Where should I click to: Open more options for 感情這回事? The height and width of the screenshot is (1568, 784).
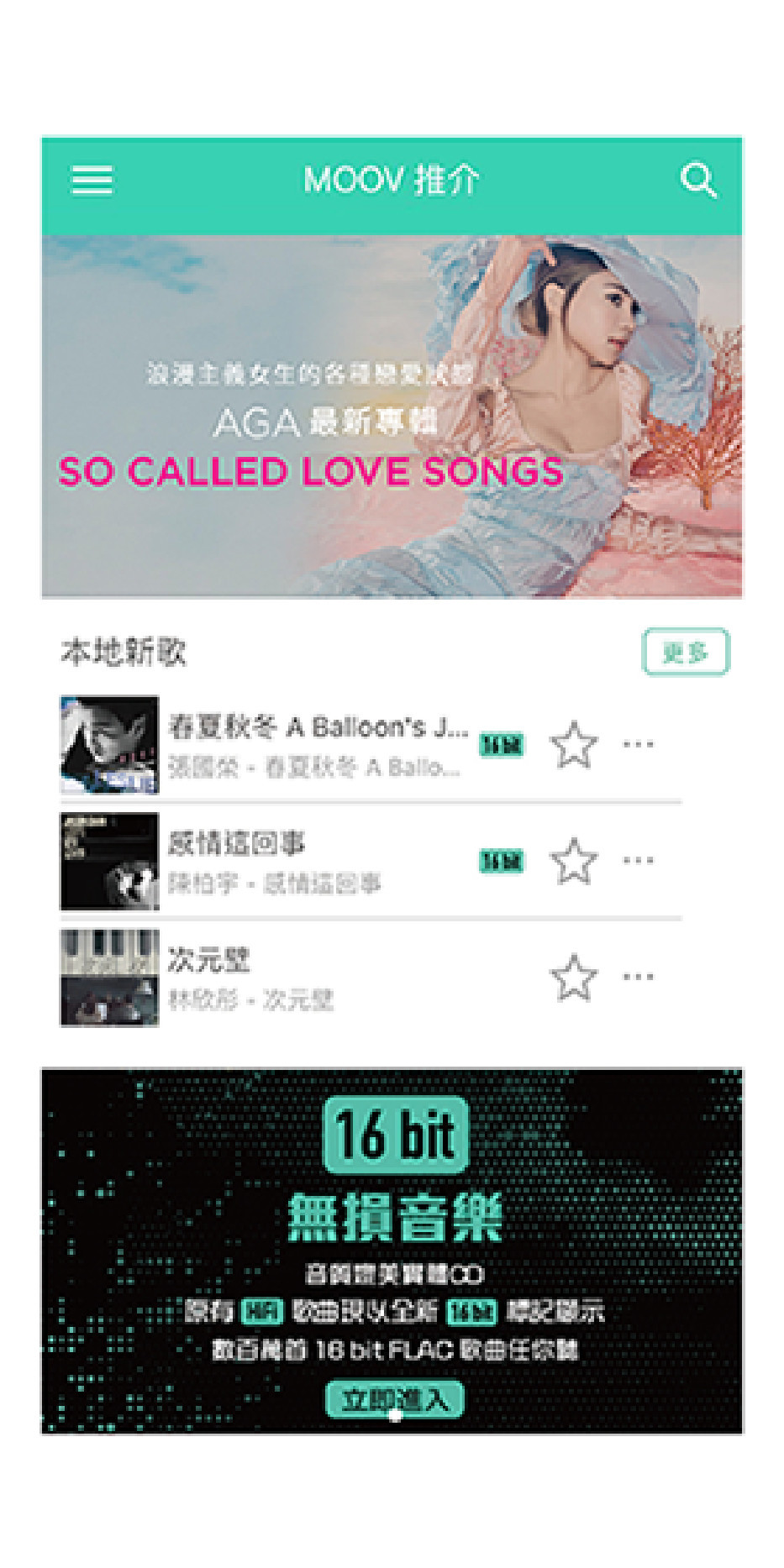tap(639, 861)
